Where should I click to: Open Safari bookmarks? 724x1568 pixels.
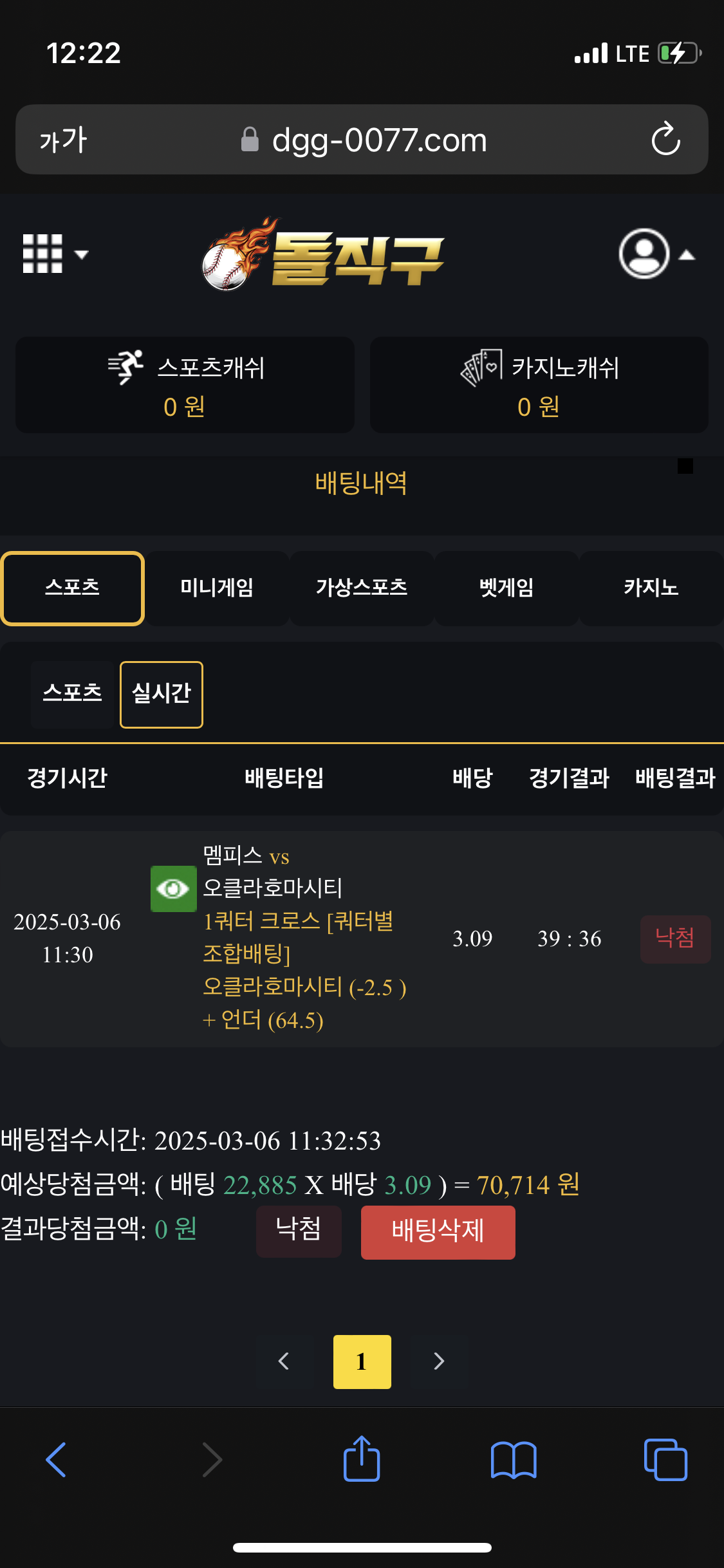click(513, 1459)
